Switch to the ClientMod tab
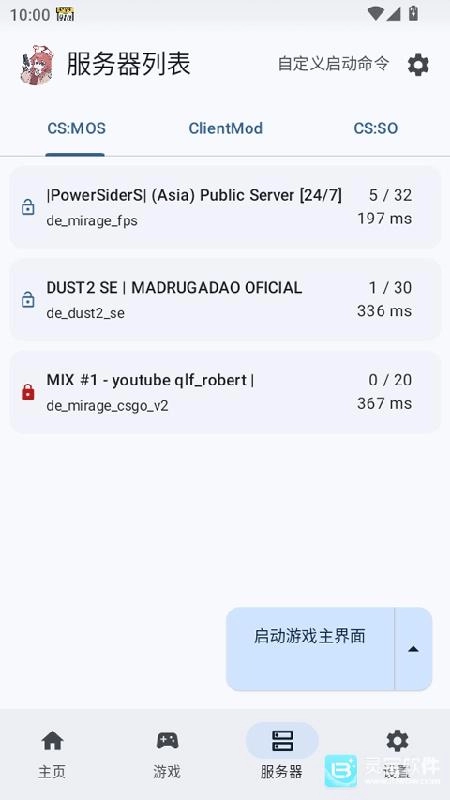The width and height of the screenshot is (450, 800). coord(226,128)
